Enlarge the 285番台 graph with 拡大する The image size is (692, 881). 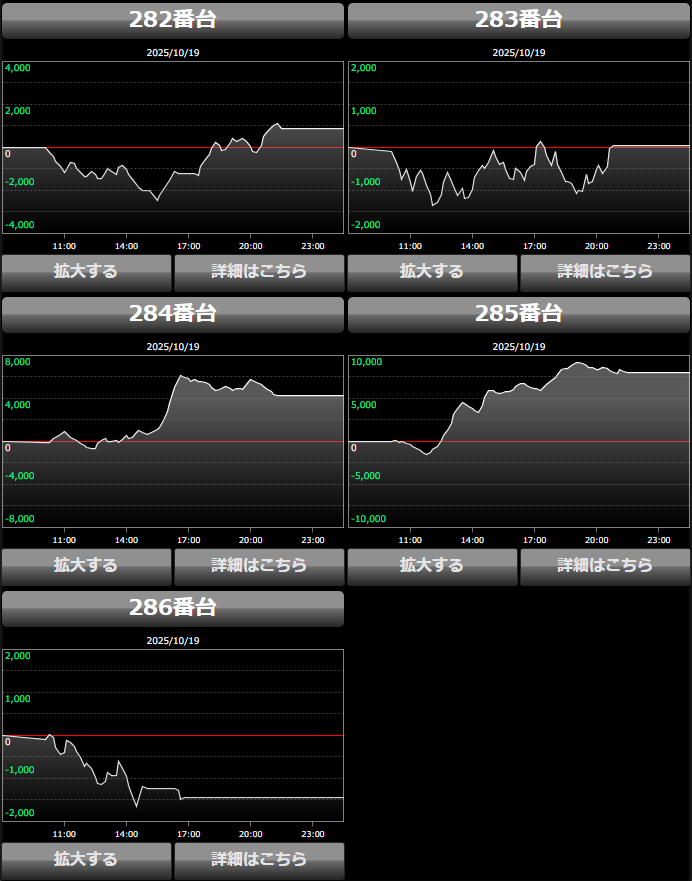click(x=432, y=566)
